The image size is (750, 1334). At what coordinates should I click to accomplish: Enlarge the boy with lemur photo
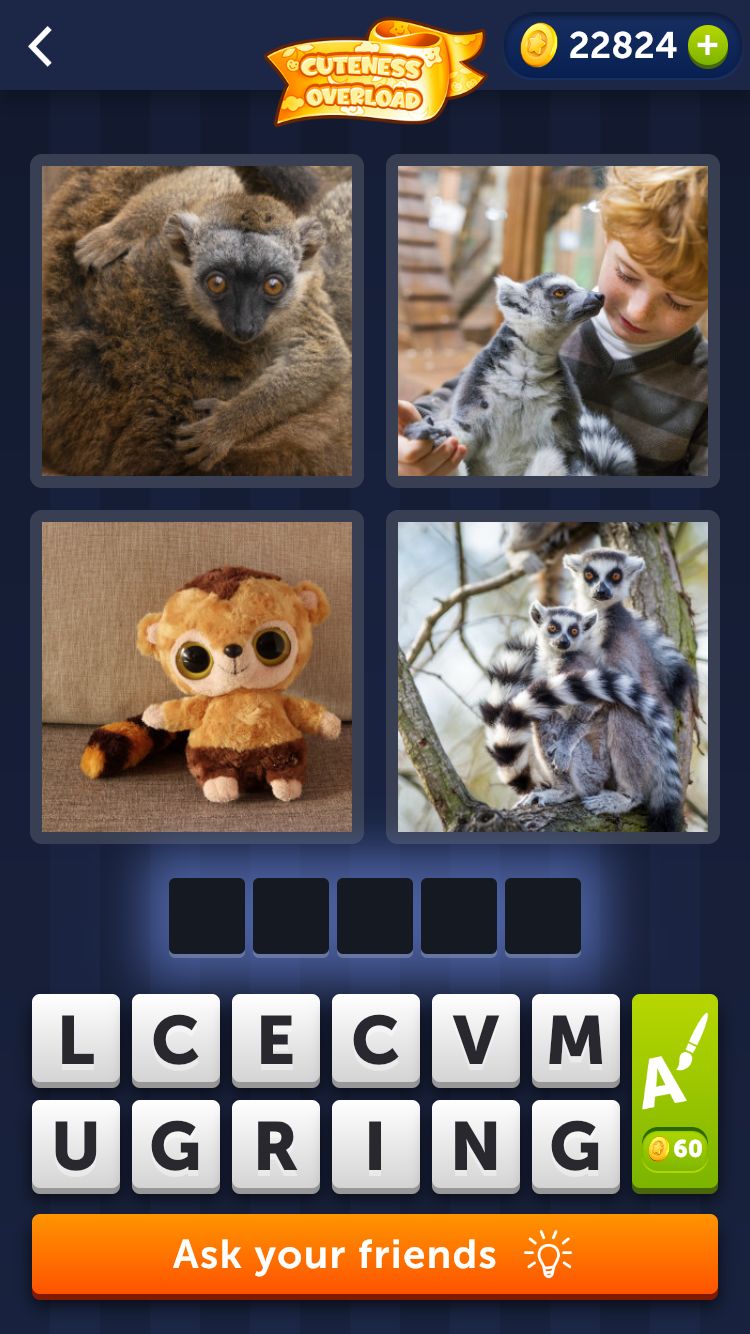pos(553,321)
